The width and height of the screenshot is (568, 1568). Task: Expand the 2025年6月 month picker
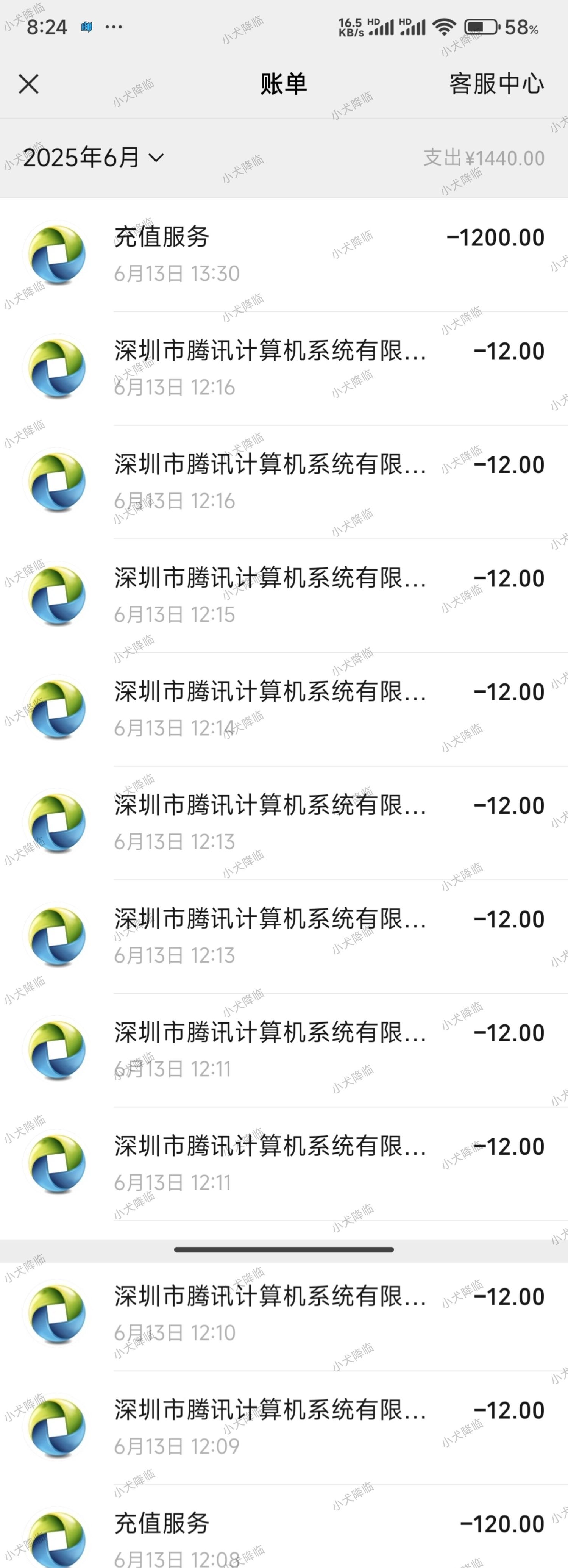tap(93, 158)
